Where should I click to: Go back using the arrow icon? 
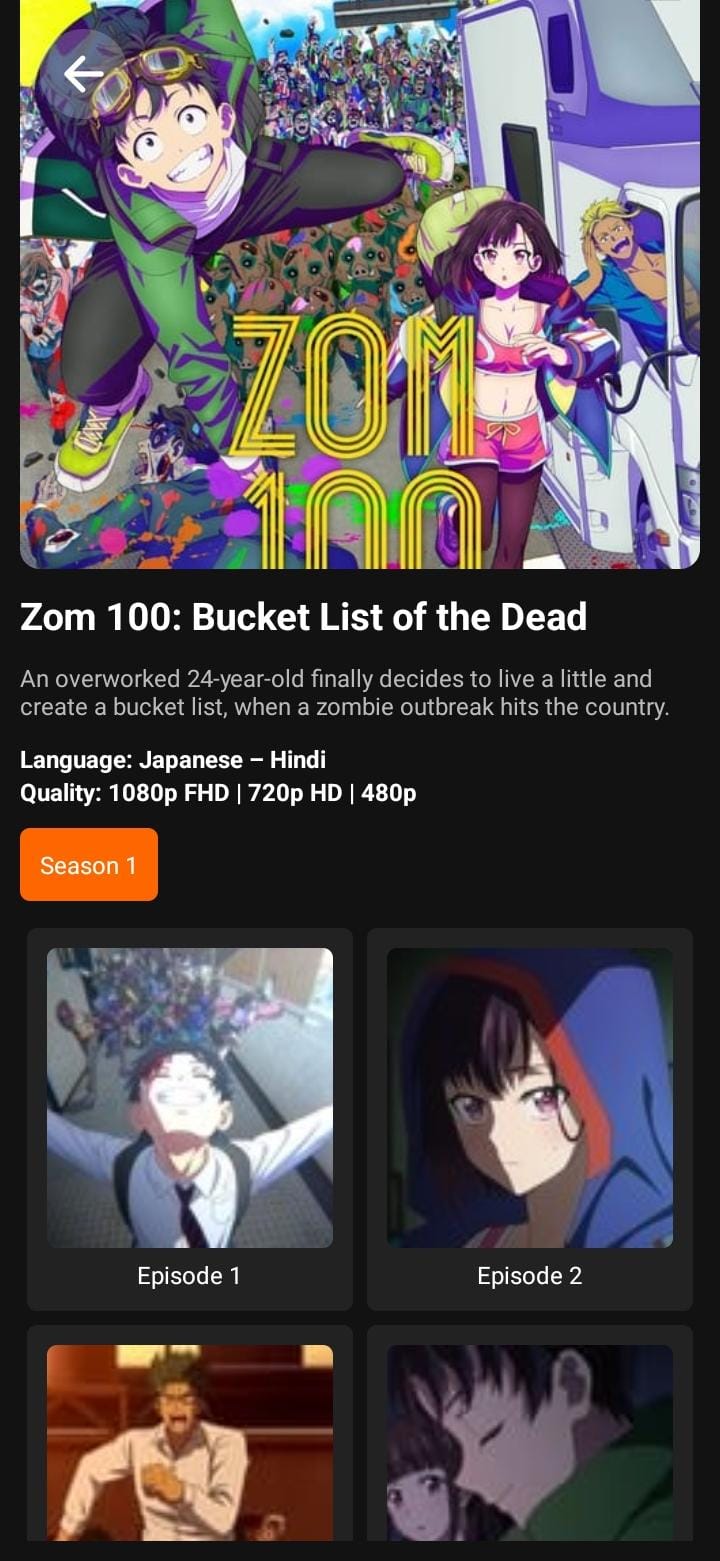(x=83, y=74)
